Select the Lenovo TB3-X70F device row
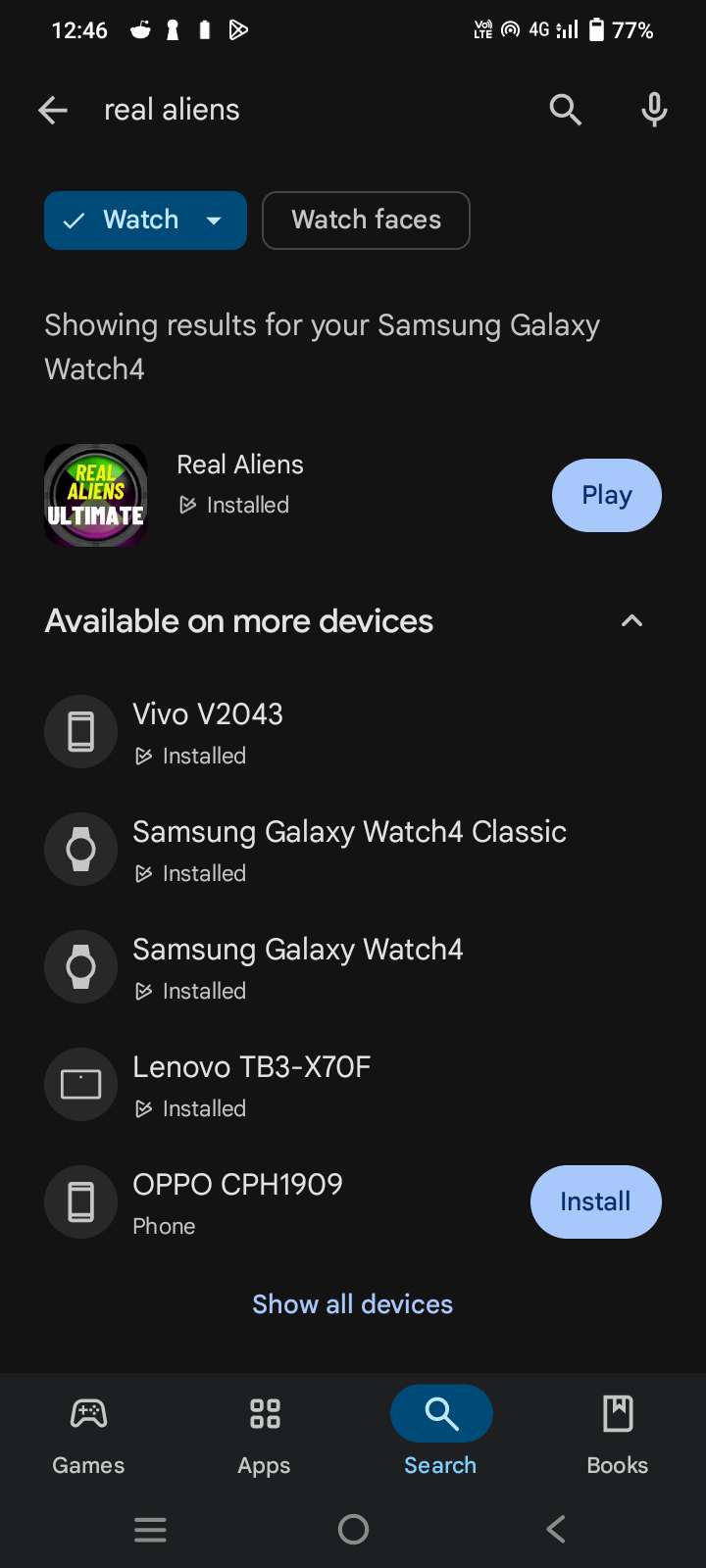 point(251,1085)
